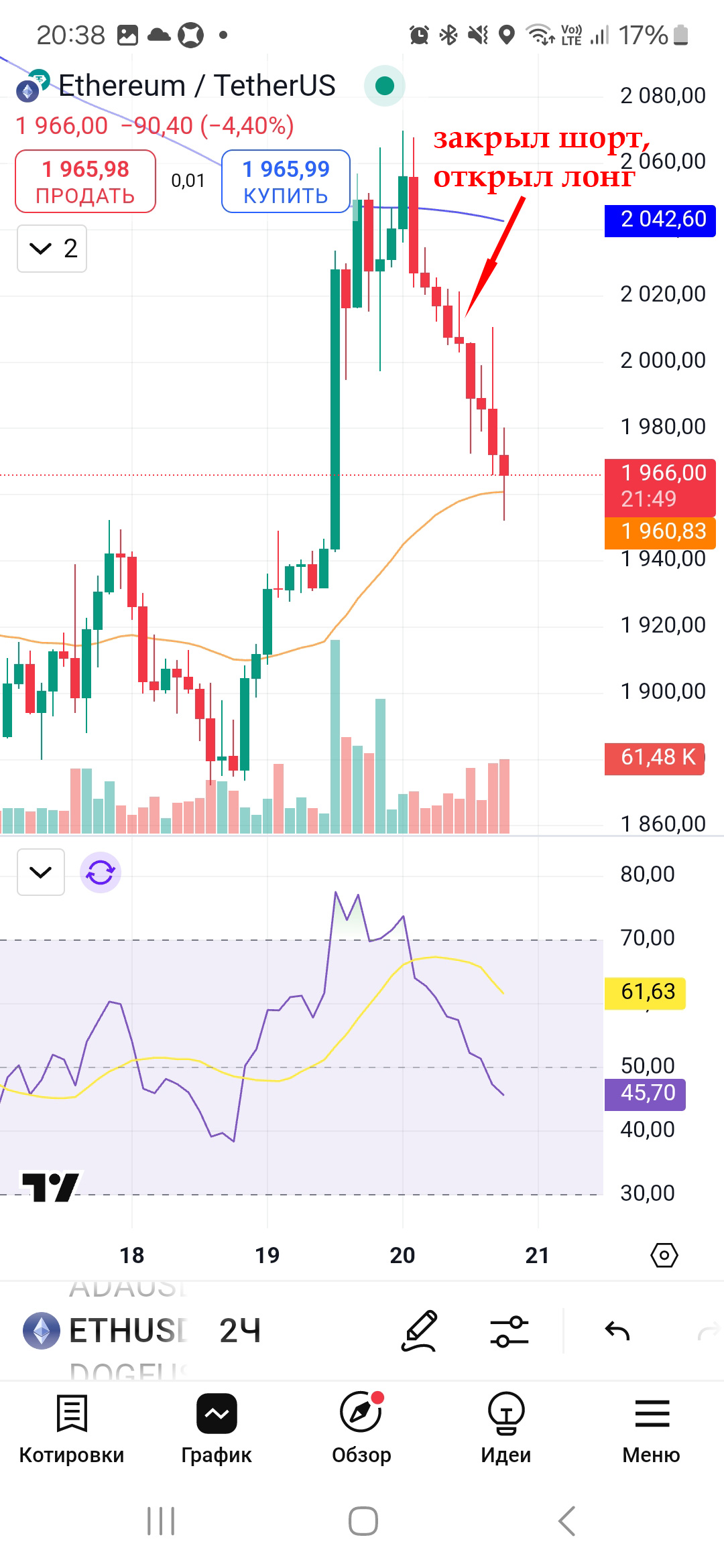Open the drawing tools pencil
The width and height of the screenshot is (724, 1568).
420,1331
